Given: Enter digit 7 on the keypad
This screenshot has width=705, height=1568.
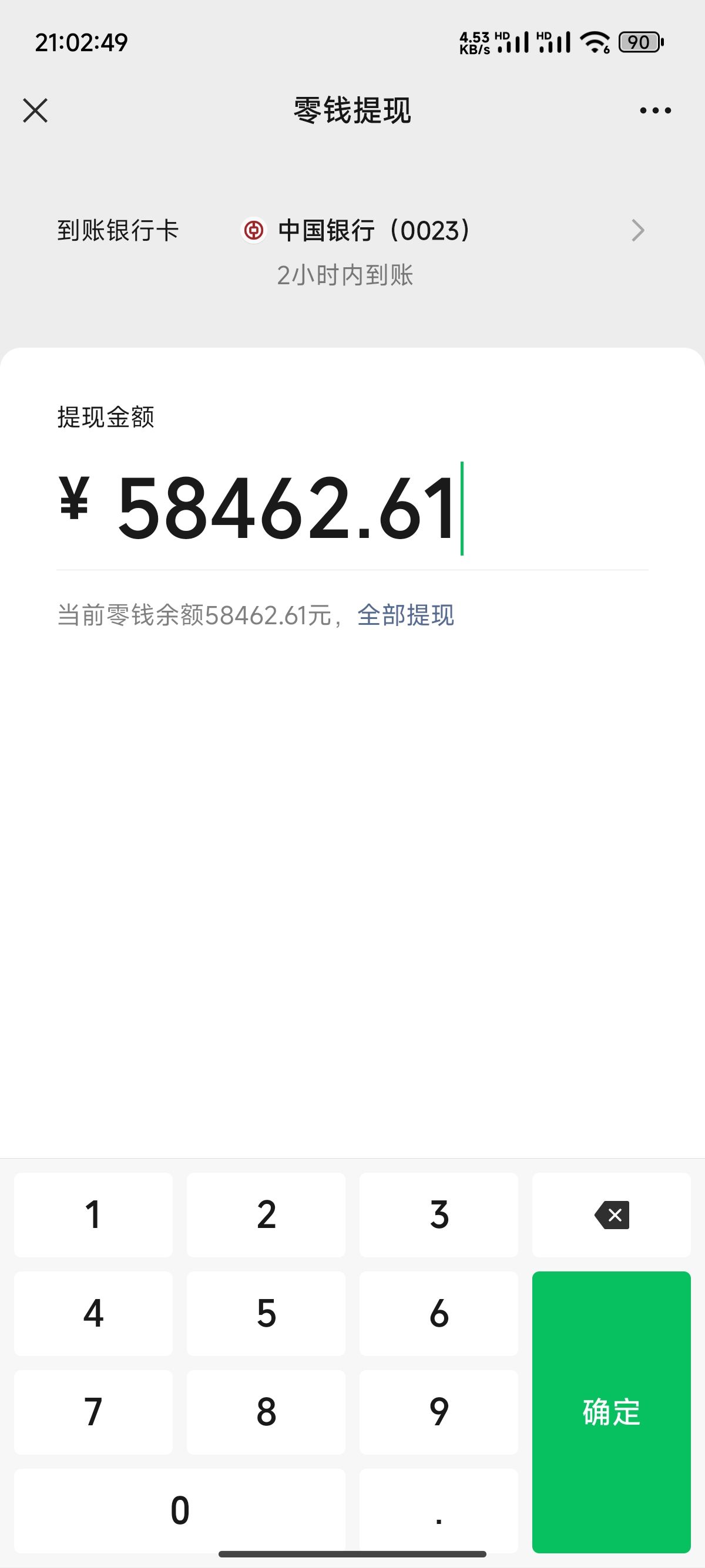Looking at the screenshot, I should [93, 1412].
